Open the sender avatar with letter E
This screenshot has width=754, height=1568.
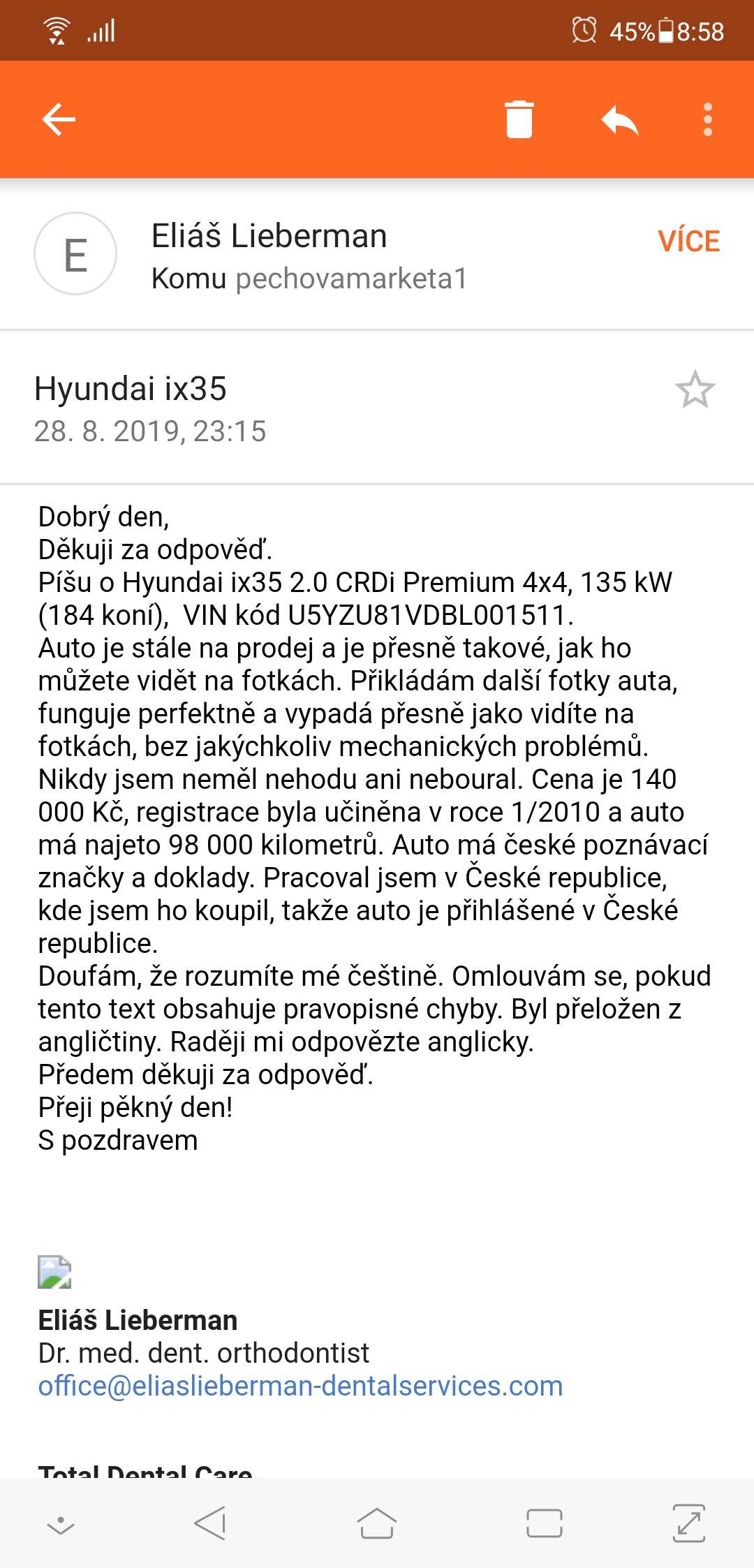75,253
